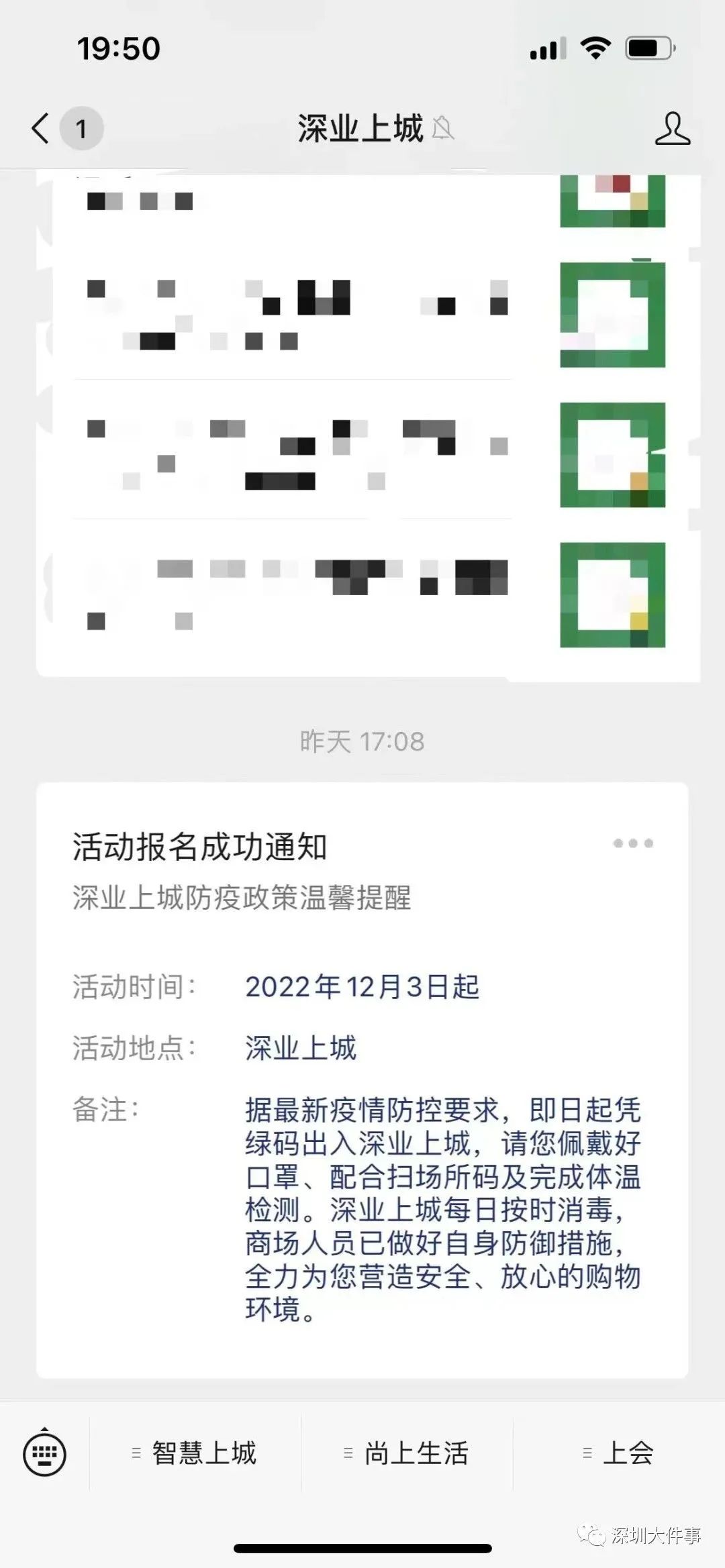Image resolution: width=725 pixels, height=1568 pixels.
Task: Open the 上会 menu
Action: pyautogui.click(x=618, y=1453)
